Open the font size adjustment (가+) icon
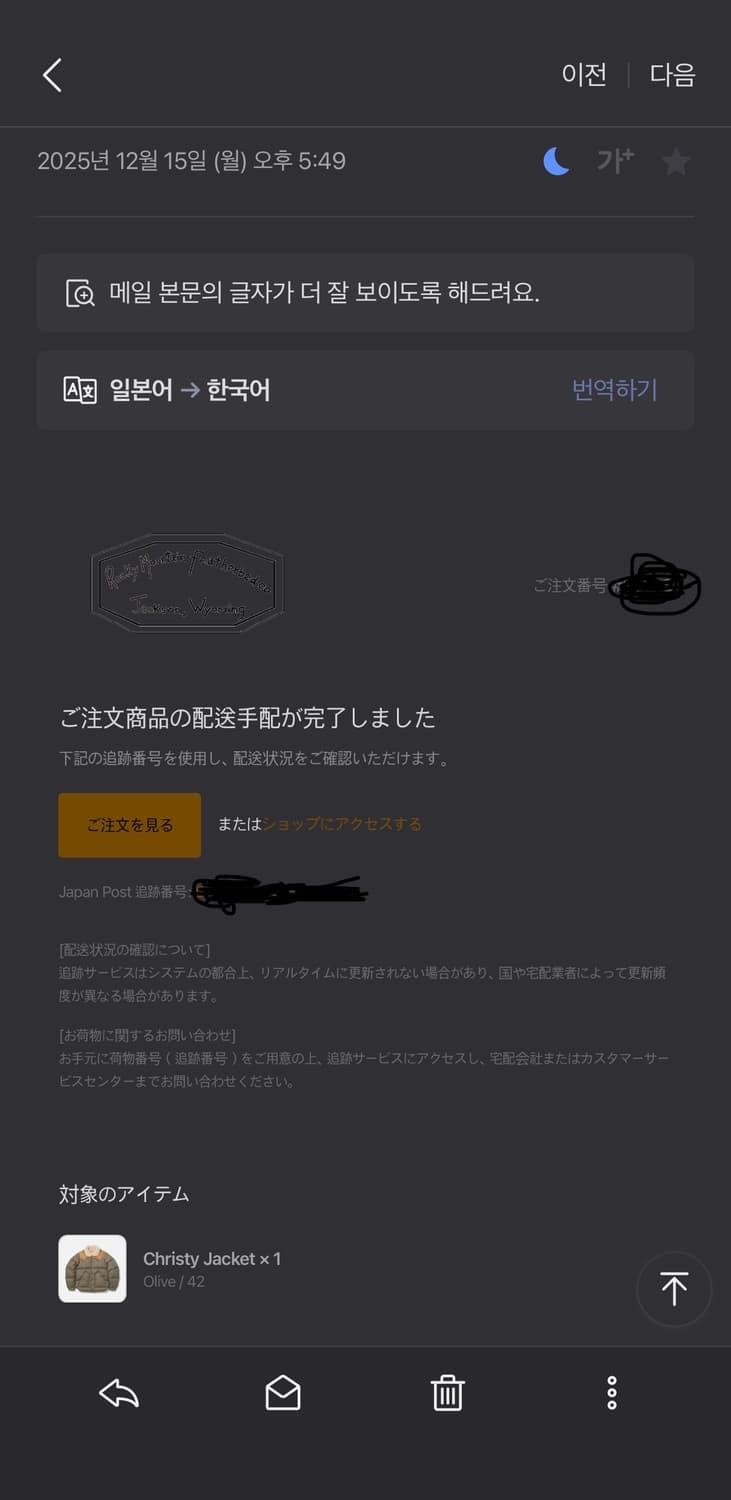Image resolution: width=731 pixels, height=1500 pixels. click(x=615, y=161)
